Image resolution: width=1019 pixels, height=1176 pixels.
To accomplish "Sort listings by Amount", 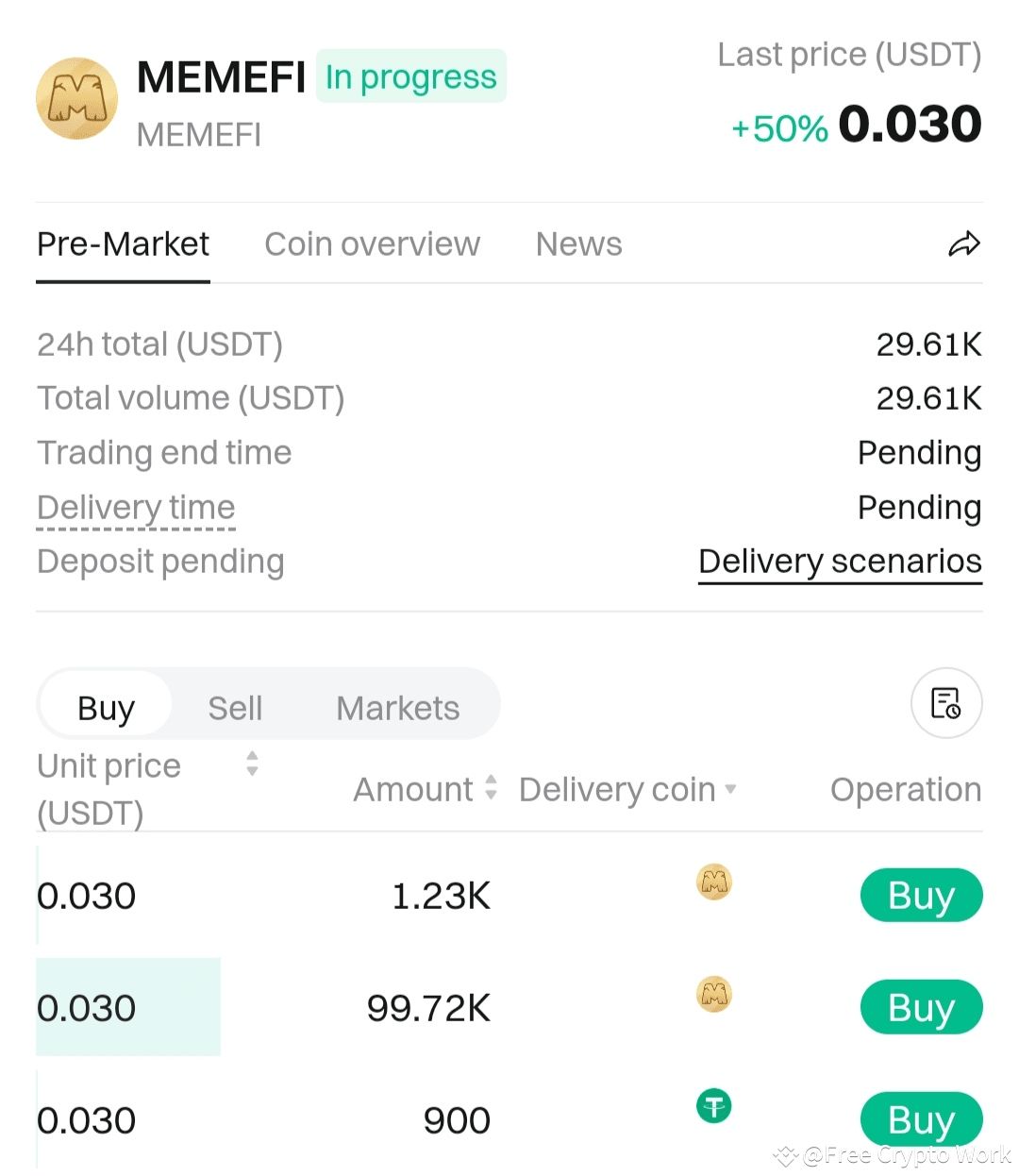I will [x=491, y=788].
